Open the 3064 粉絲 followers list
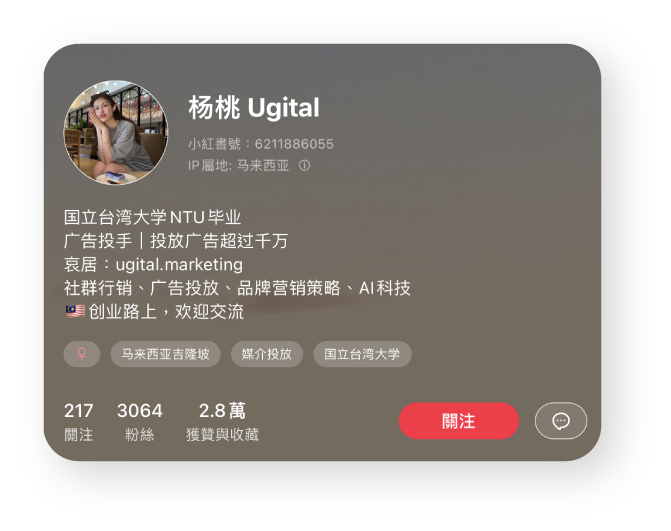Viewport: 671px width, 531px height. [140, 422]
